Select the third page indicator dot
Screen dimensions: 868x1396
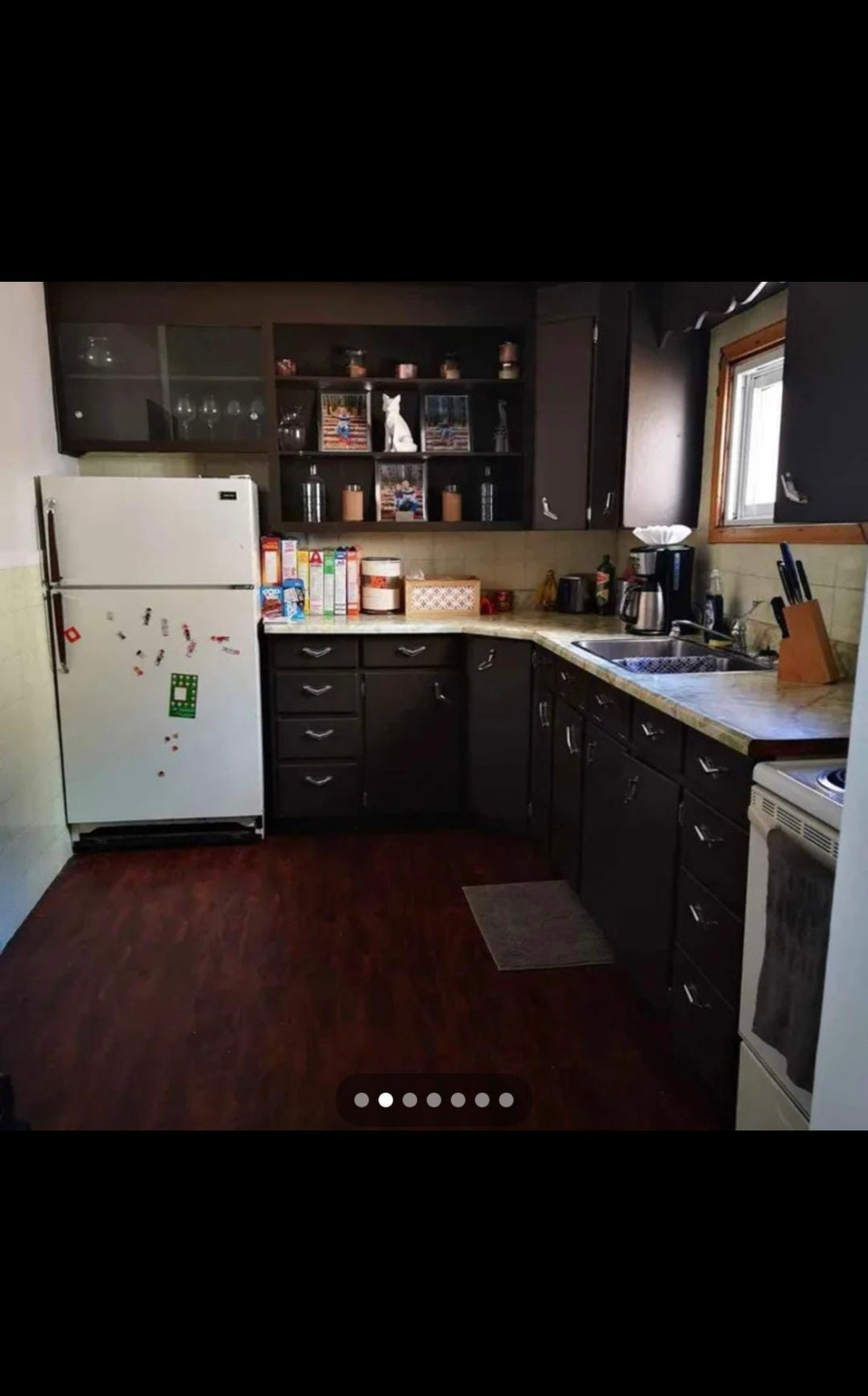[x=410, y=1099]
